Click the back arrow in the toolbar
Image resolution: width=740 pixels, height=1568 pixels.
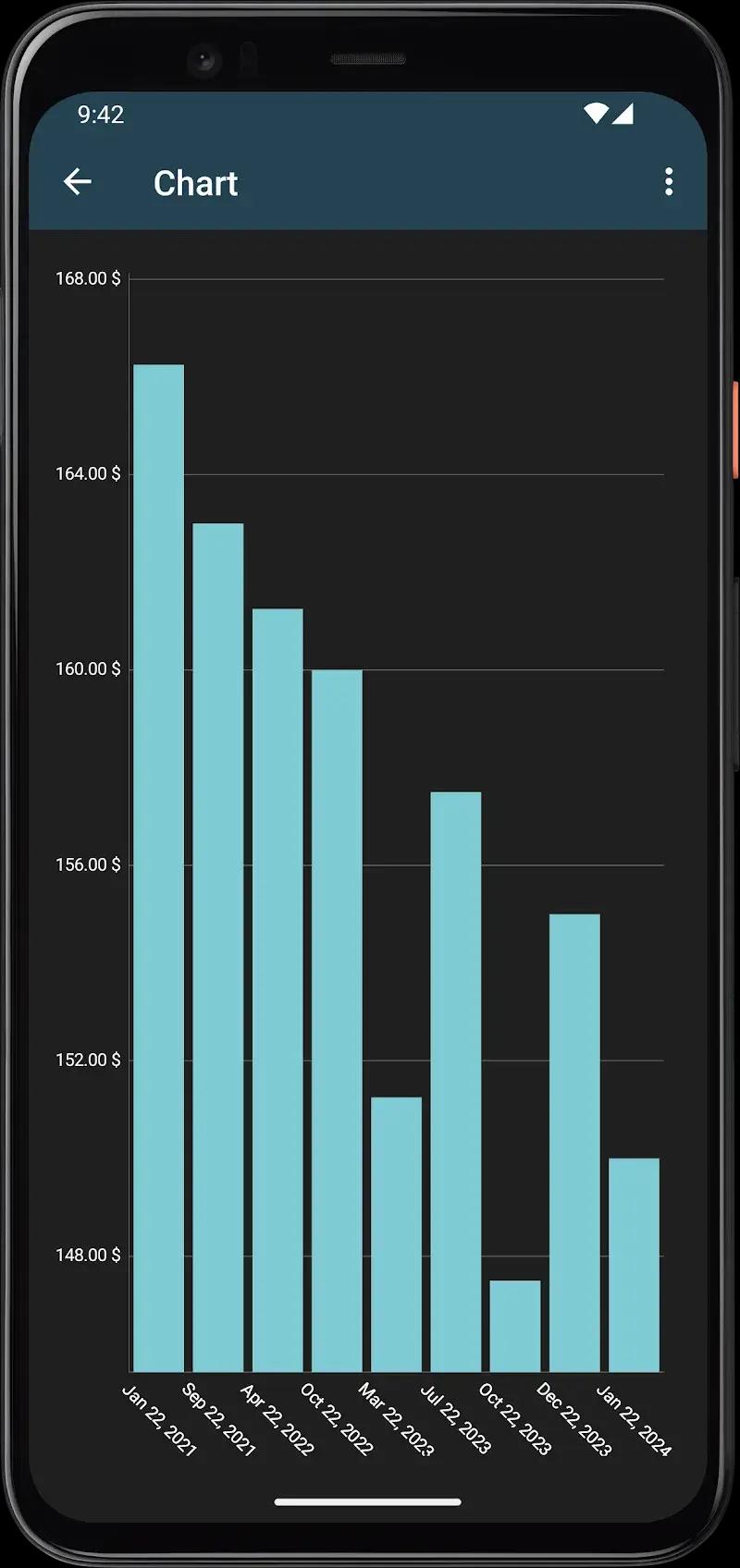(x=79, y=182)
